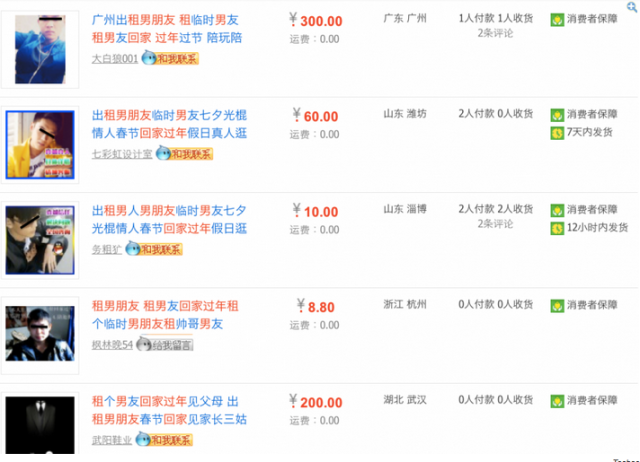Screen dimensions: 640x462
Task: Visit seller 大白狼001's shop
Action: tap(115, 59)
